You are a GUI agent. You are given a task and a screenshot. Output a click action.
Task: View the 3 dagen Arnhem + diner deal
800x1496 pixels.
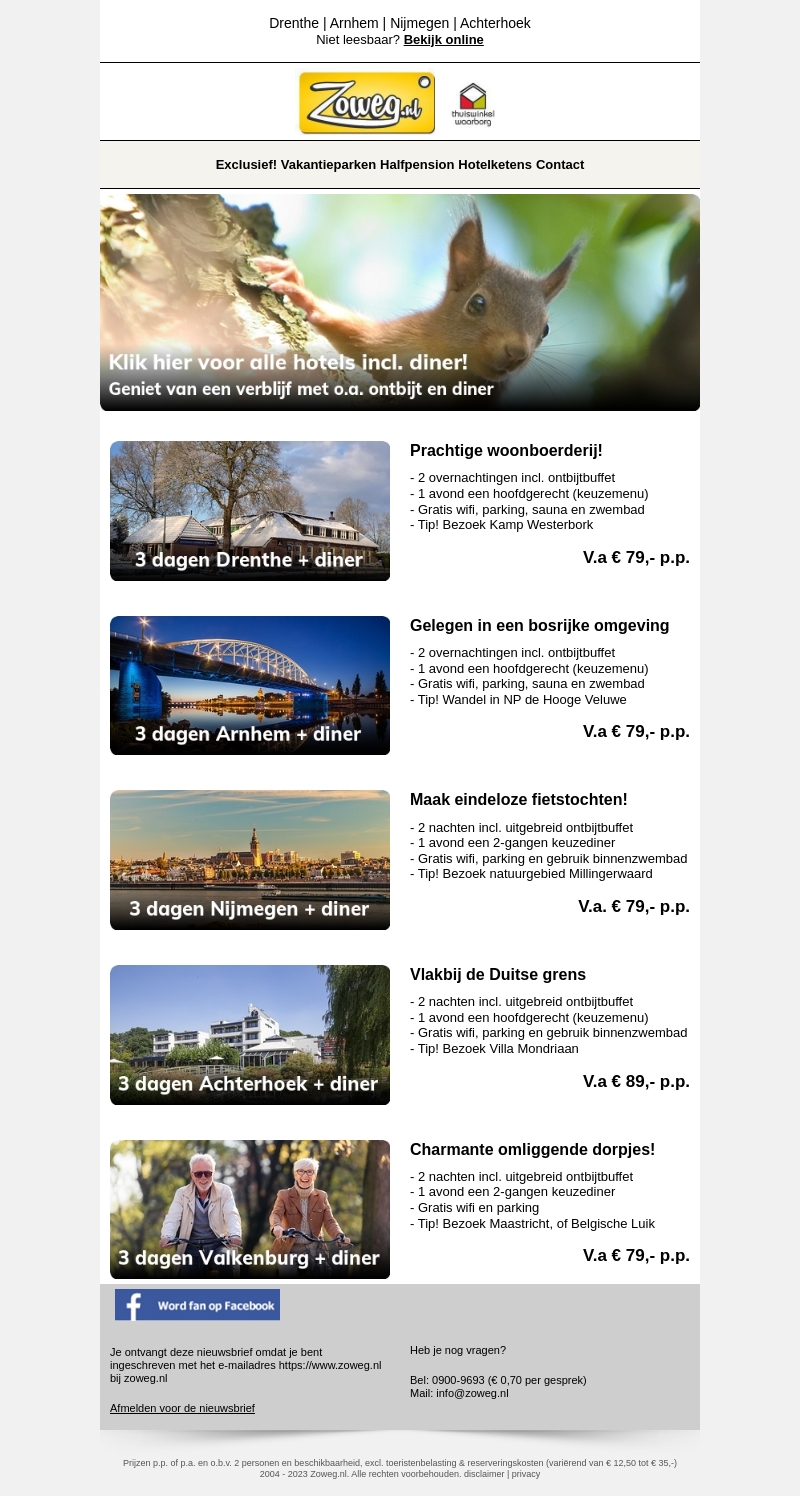pyautogui.click(x=250, y=685)
